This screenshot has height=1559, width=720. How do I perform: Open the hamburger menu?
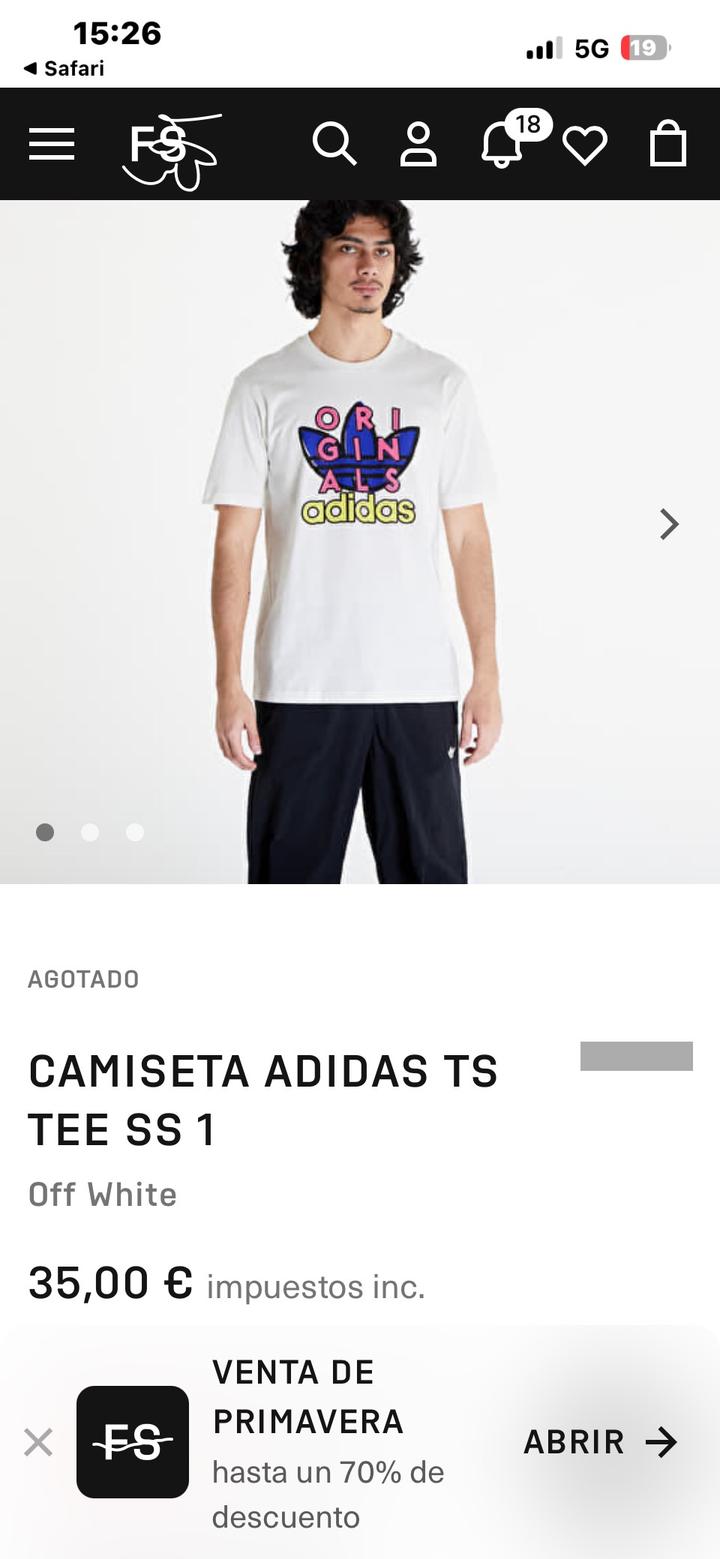pos(51,144)
